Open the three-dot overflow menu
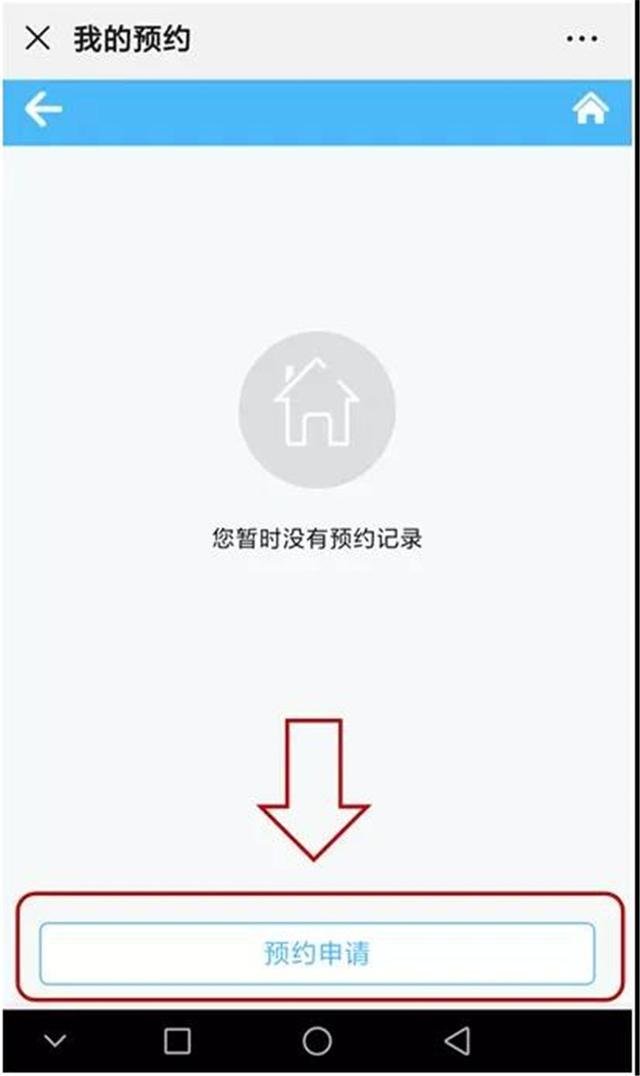 pyautogui.click(x=582, y=39)
